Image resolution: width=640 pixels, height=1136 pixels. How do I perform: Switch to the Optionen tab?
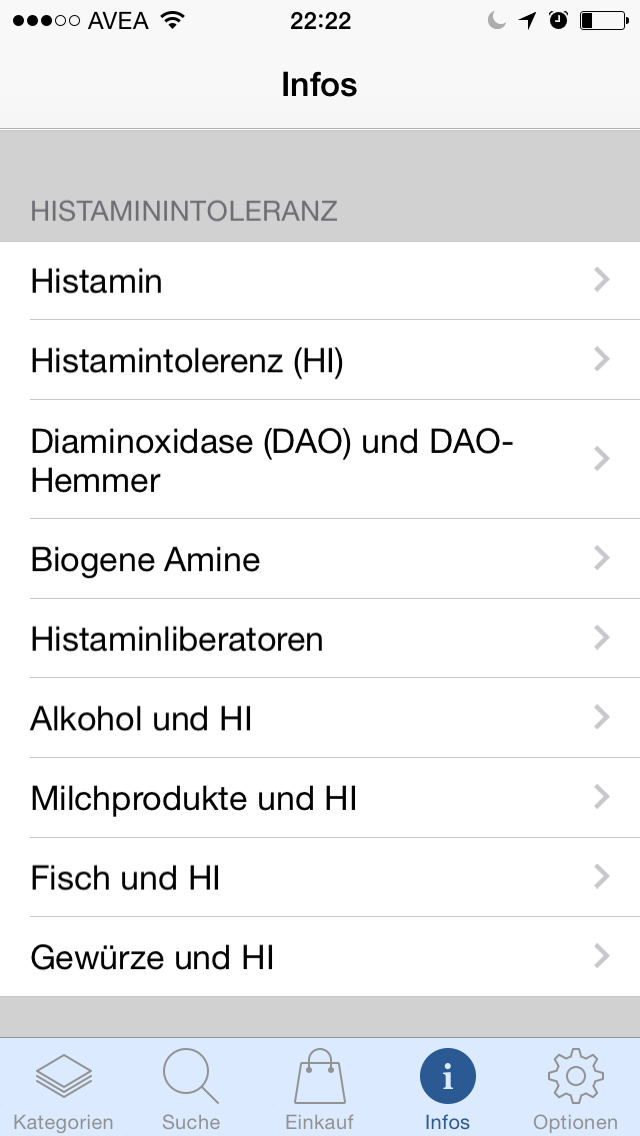tap(575, 1088)
